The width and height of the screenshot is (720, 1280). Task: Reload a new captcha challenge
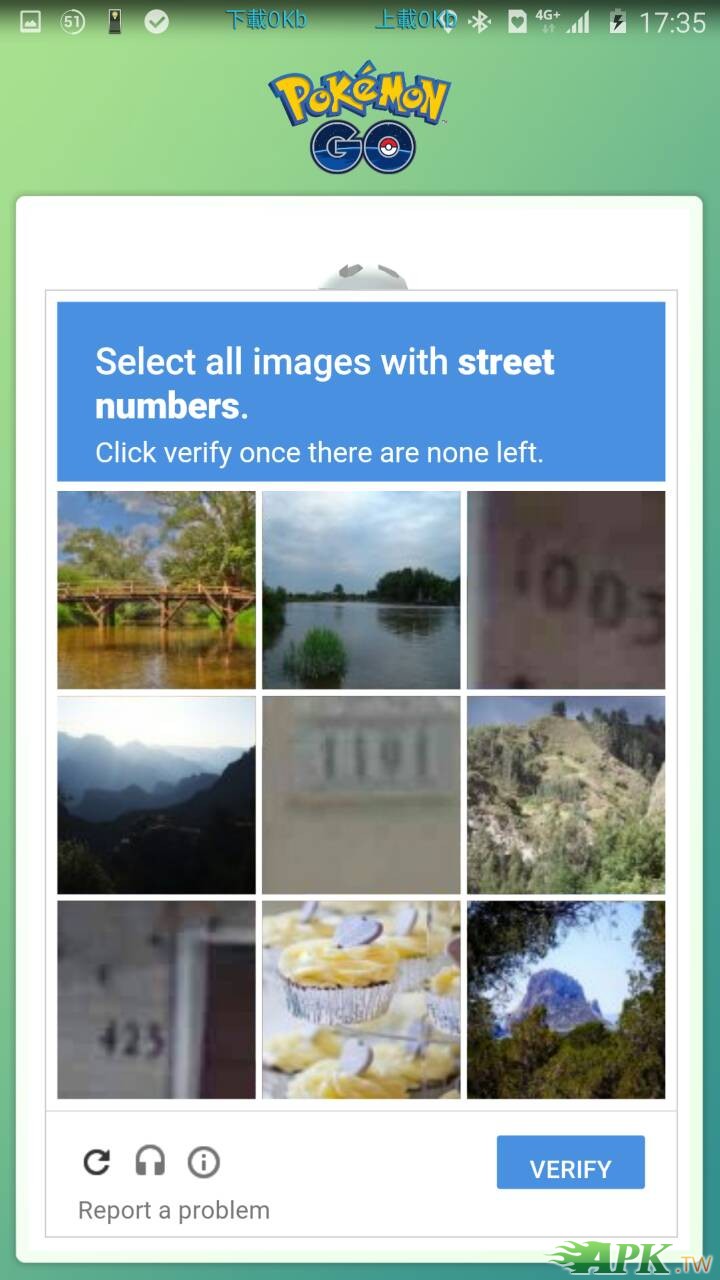[96, 1162]
